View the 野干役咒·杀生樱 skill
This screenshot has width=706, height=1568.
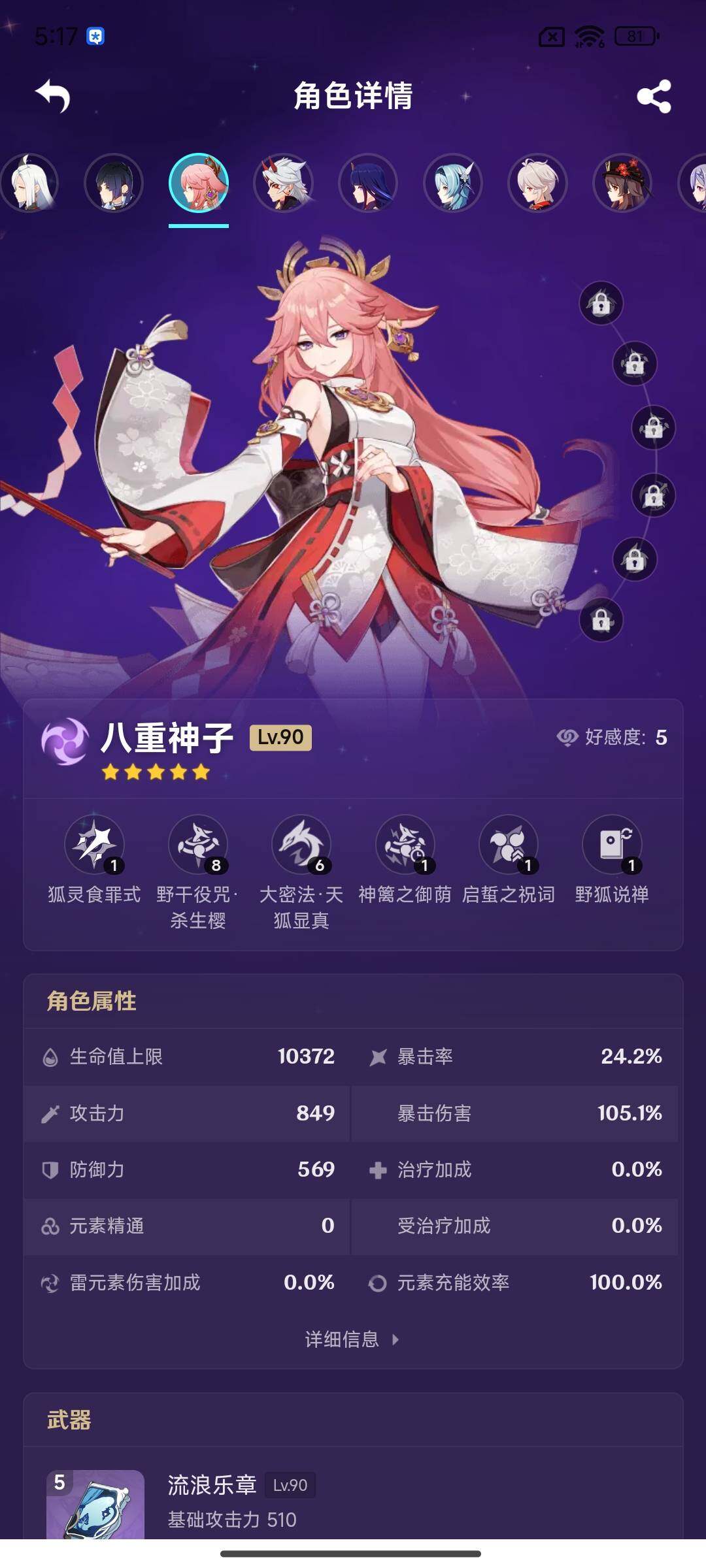click(198, 845)
